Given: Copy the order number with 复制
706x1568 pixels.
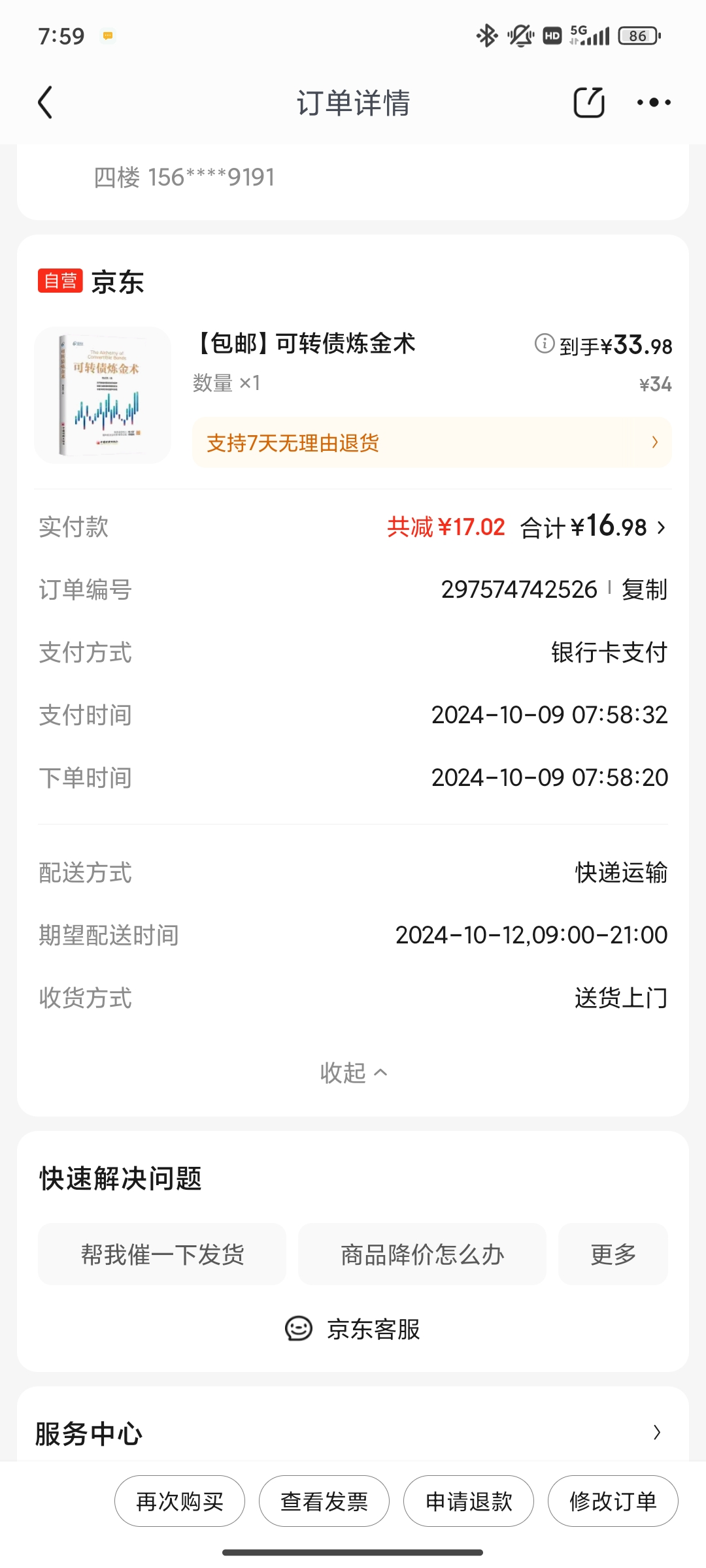Looking at the screenshot, I should pyautogui.click(x=644, y=589).
